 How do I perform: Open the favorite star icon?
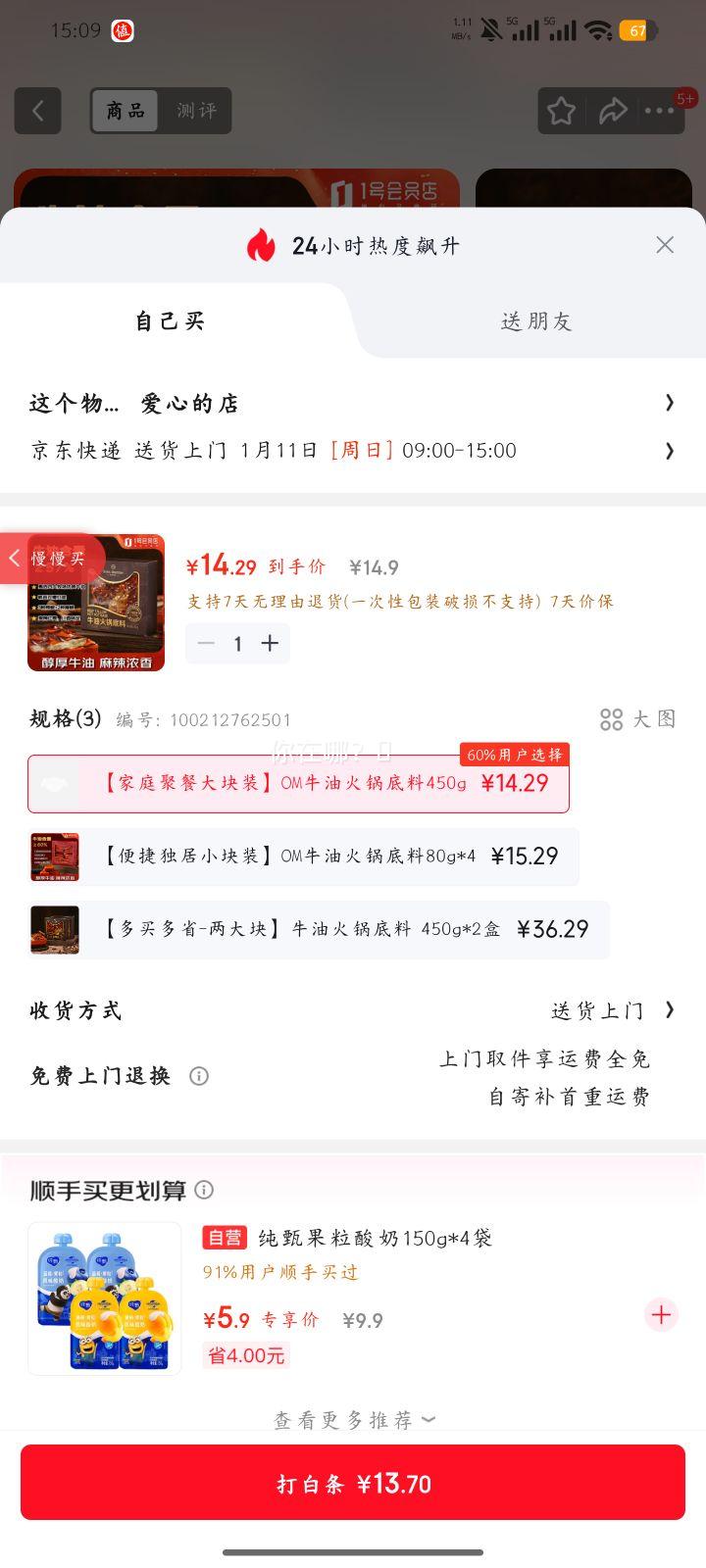tap(560, 111)
